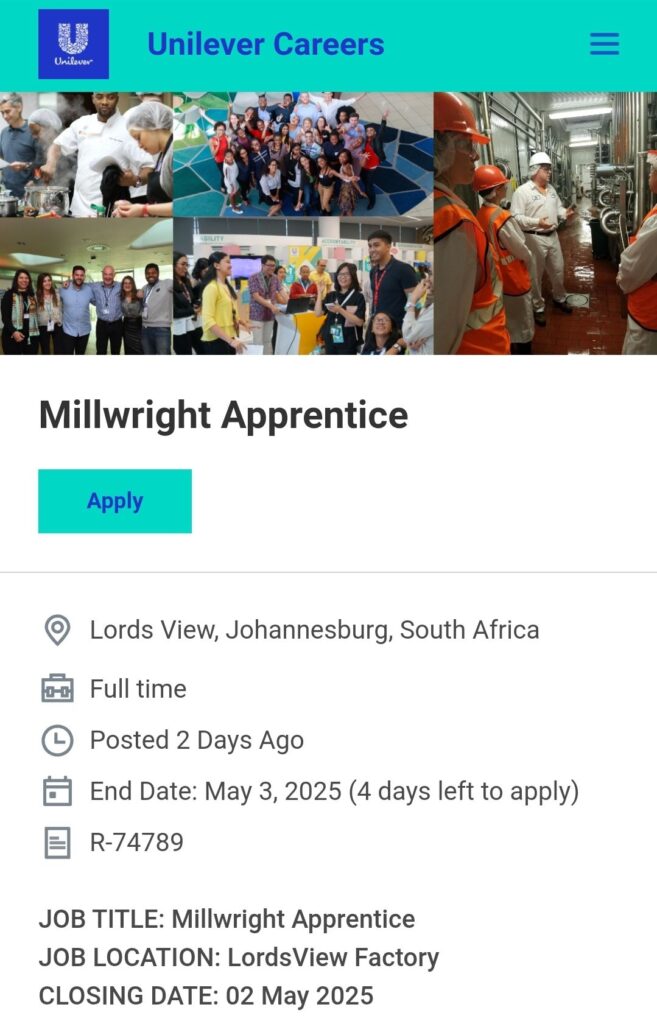Open the Unilever Careers home link
This screenshot has width=657, height=1024.
tap(265, 44)
